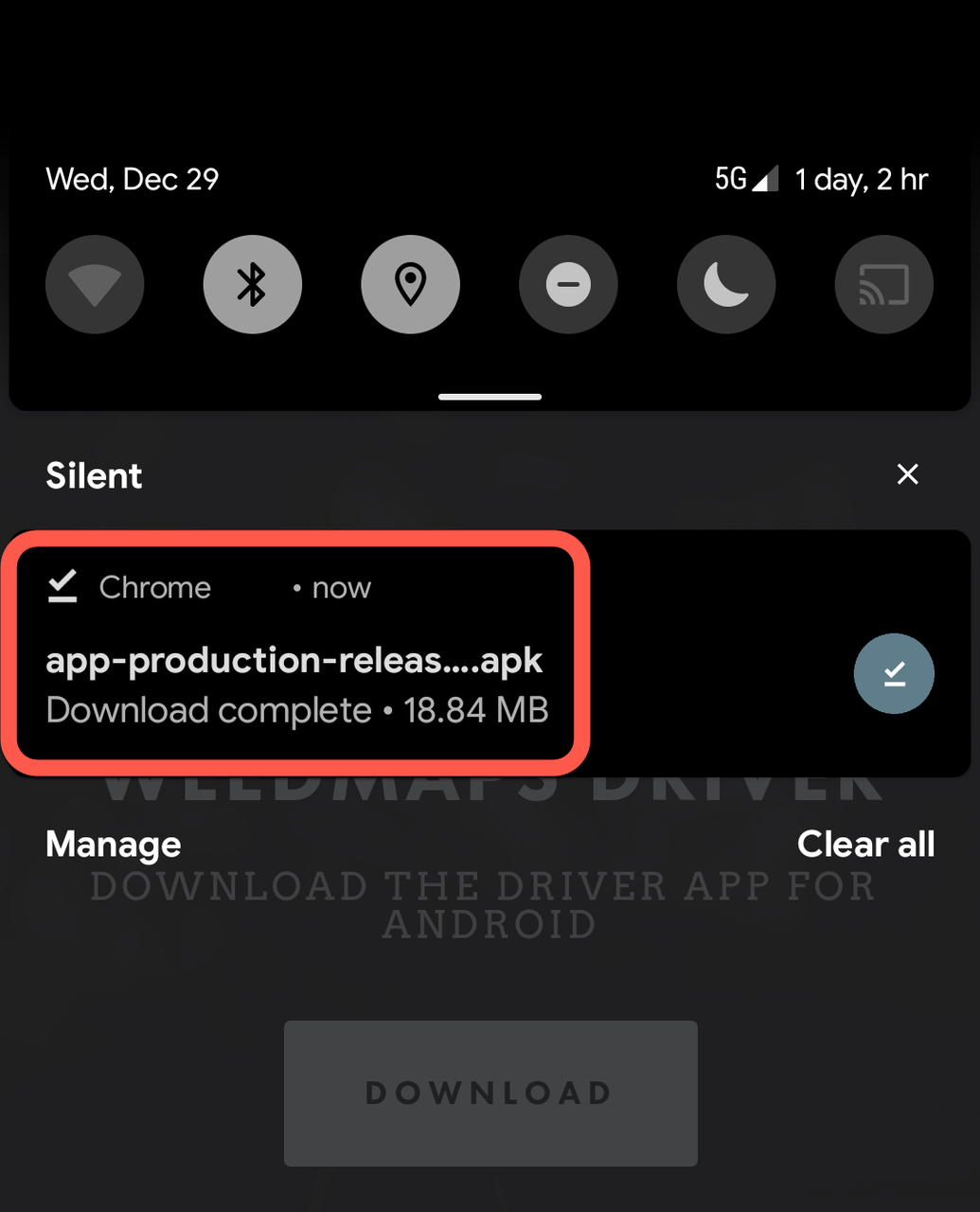This screenshot has height=1212, width=980.
Task: Tap the Chrome download notification icon
Action: pyautogui.click(x=61, y=586)
